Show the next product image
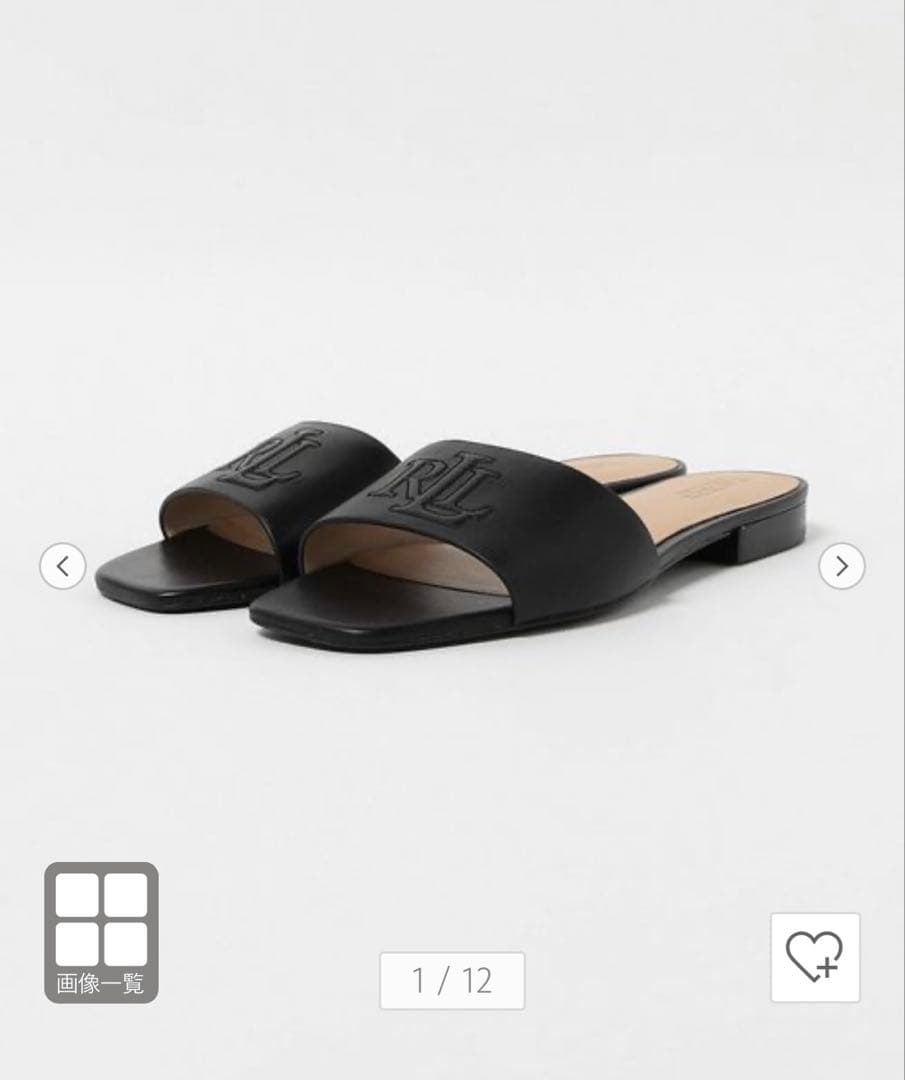The image size is (905, 1080). 841,566
